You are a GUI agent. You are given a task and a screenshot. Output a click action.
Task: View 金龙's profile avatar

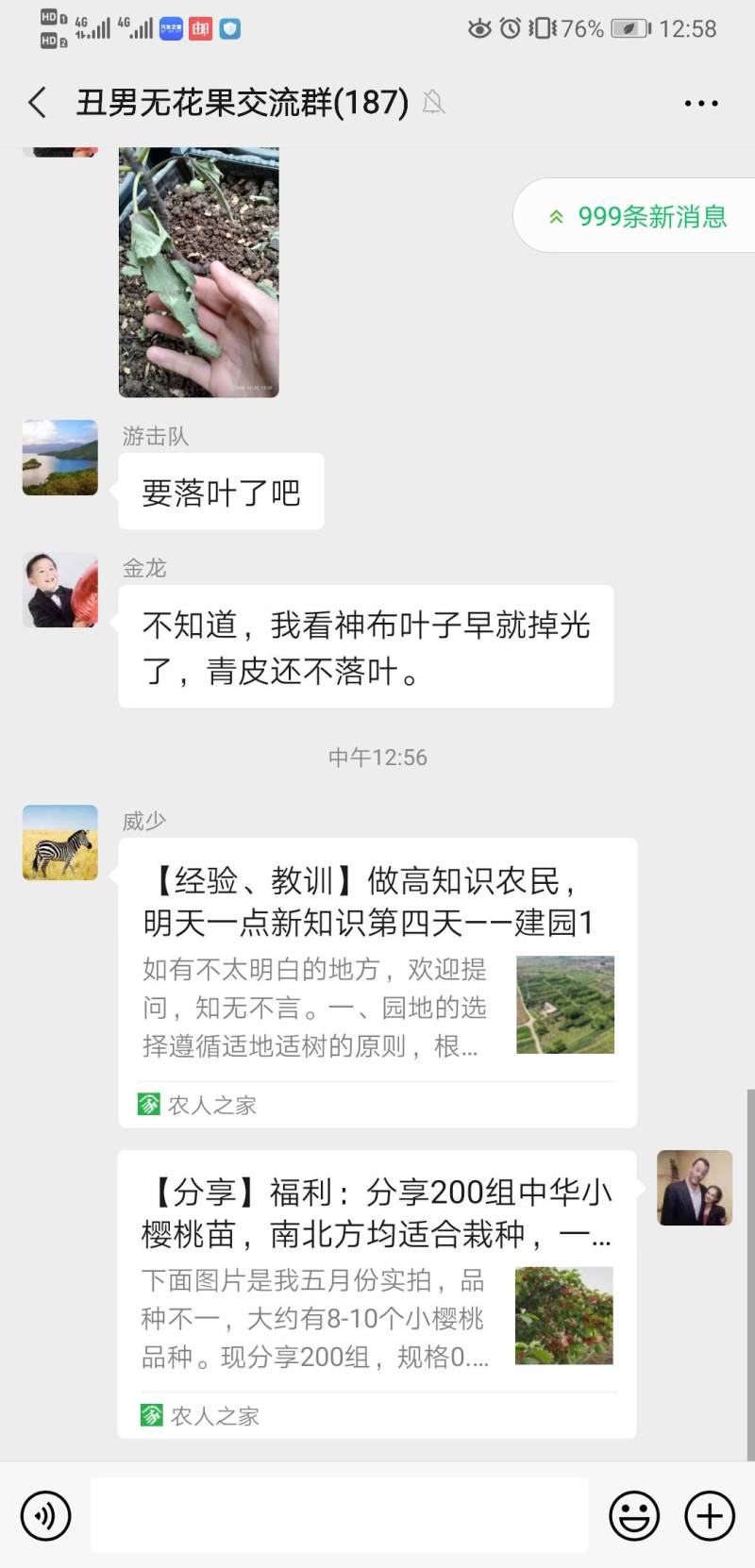click(x=60, y=590)
